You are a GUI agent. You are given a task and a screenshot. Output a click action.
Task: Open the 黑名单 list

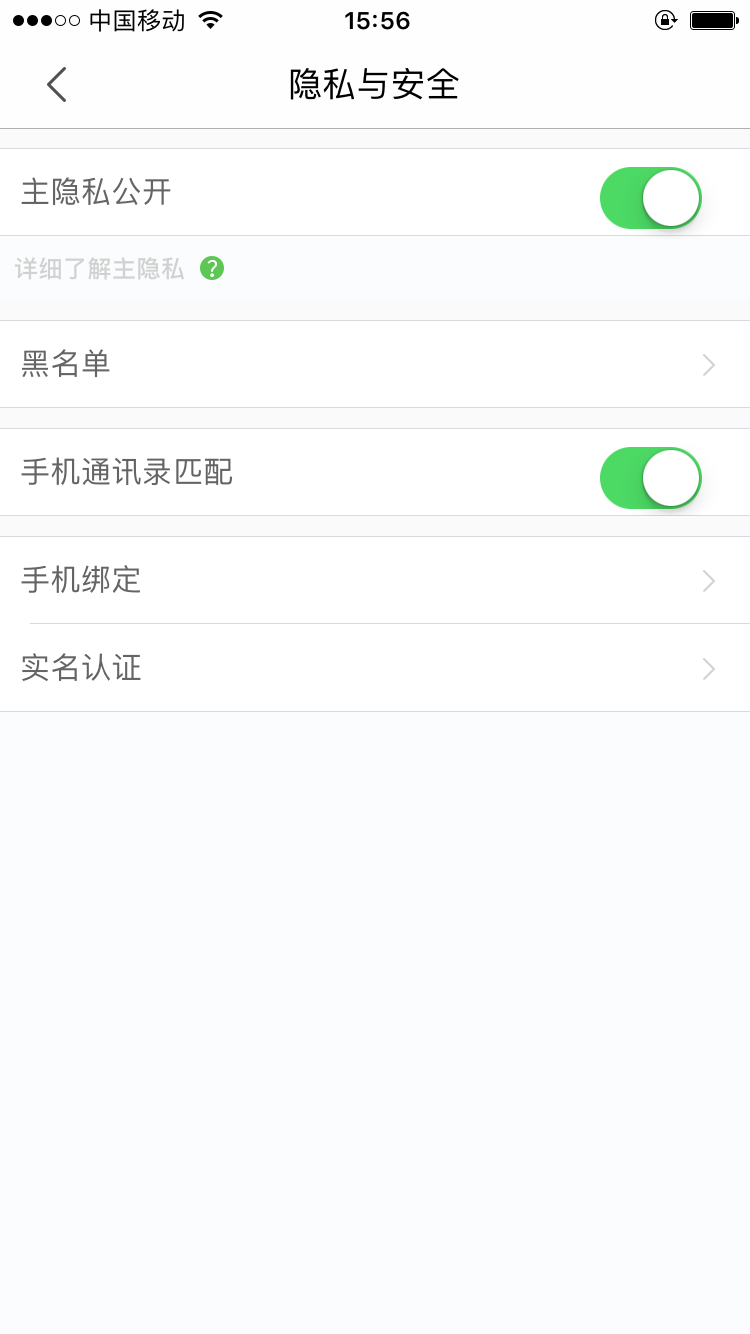click(375, 364)
